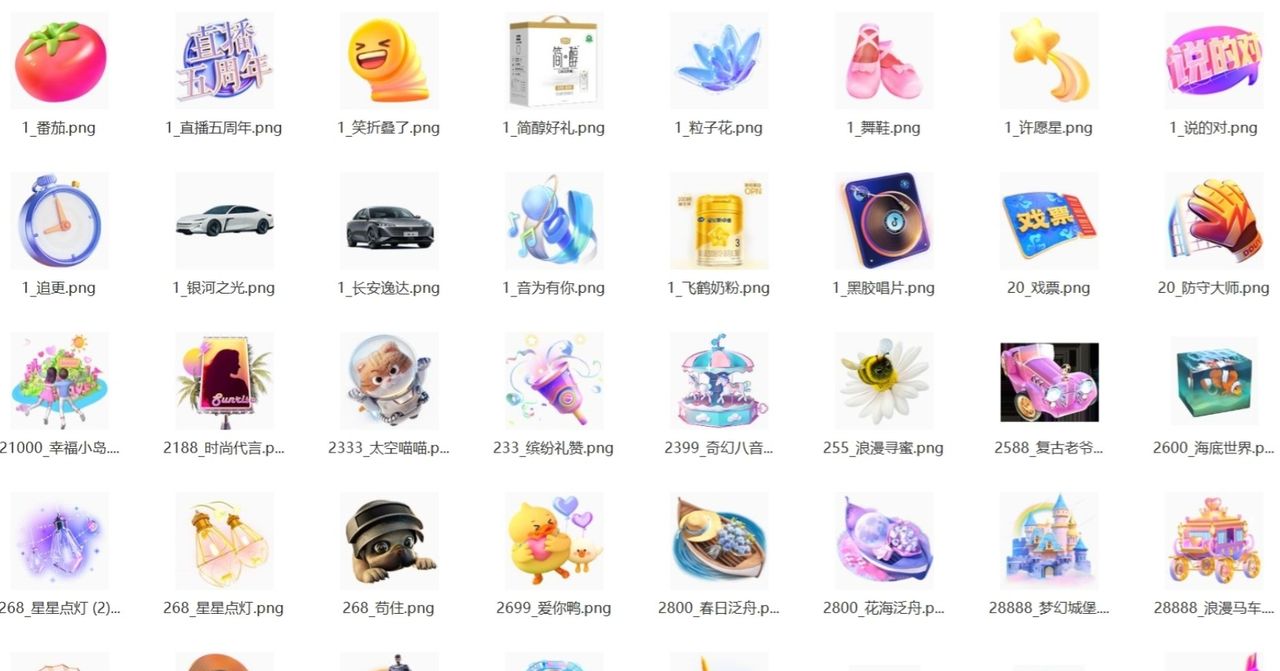
Task: Select the 1_银河之光.png car file
Action: (224, 222)
